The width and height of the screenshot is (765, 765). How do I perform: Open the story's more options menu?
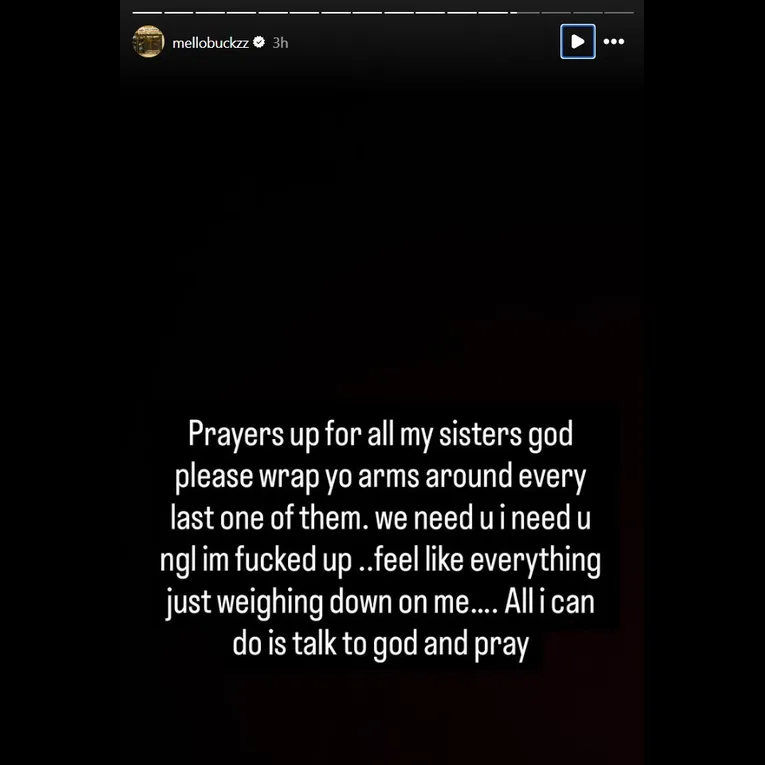click(x=614, y=42)
